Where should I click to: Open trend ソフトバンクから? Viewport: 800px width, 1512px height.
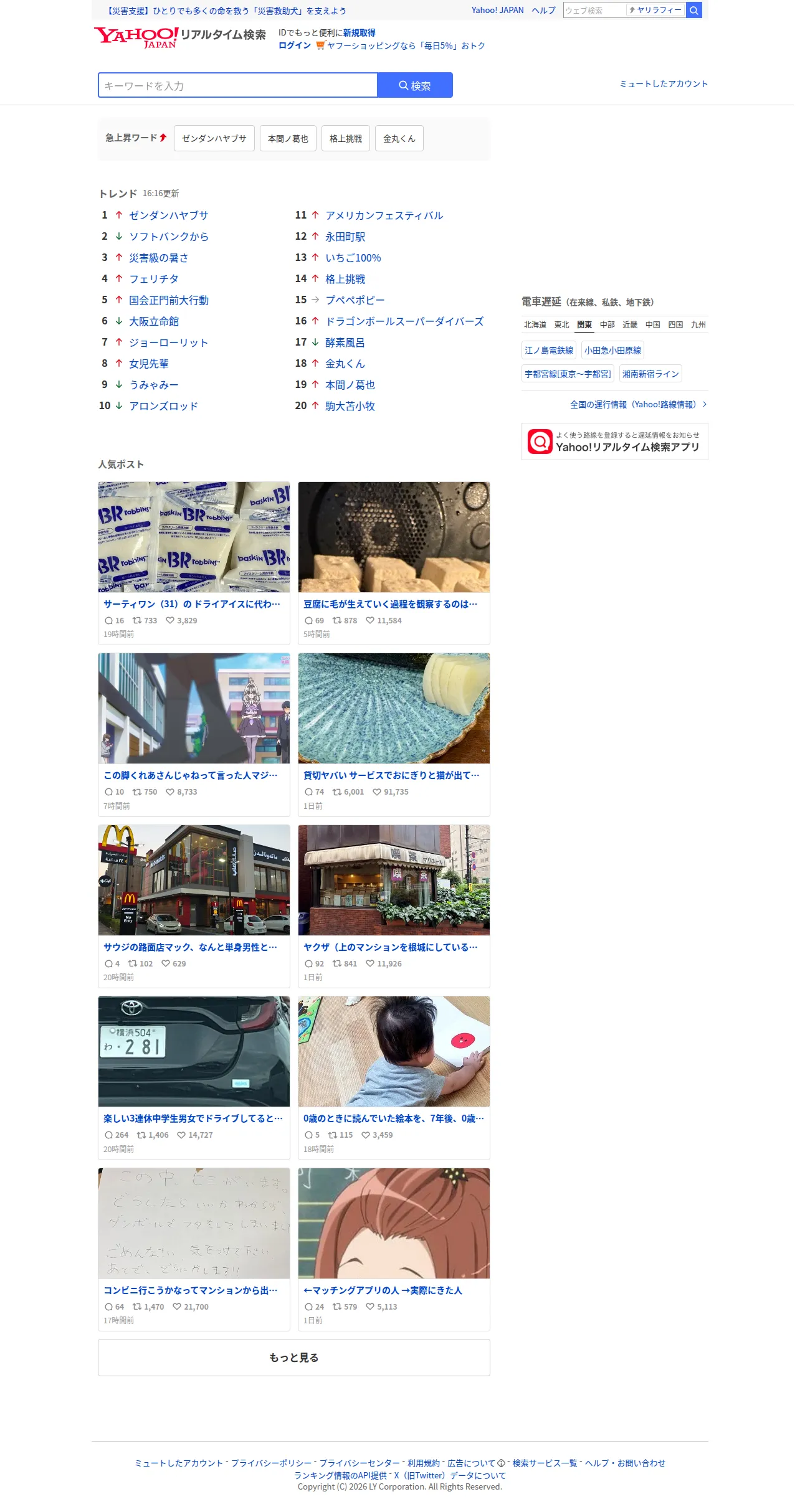click(x=169, y=237)
